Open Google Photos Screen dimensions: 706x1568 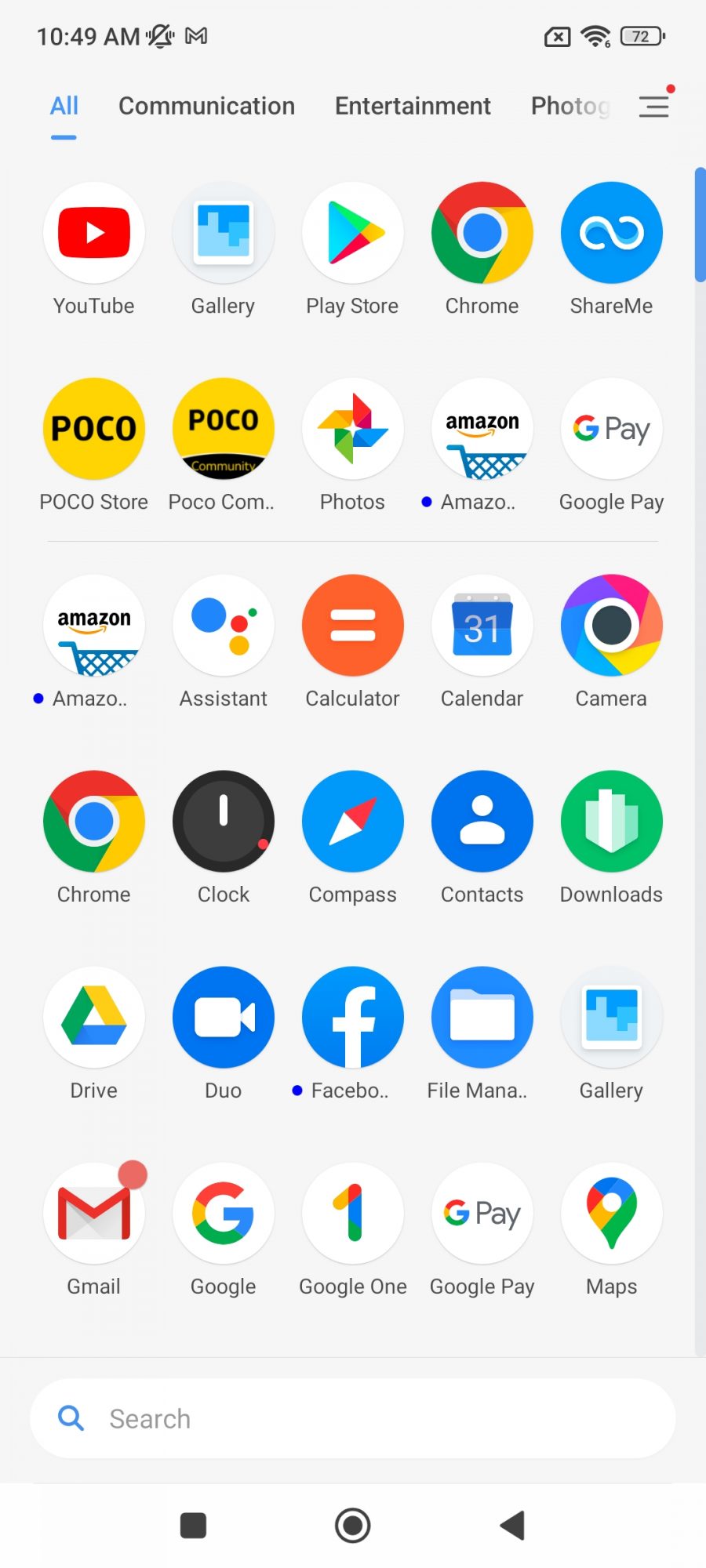coord(353,429)
